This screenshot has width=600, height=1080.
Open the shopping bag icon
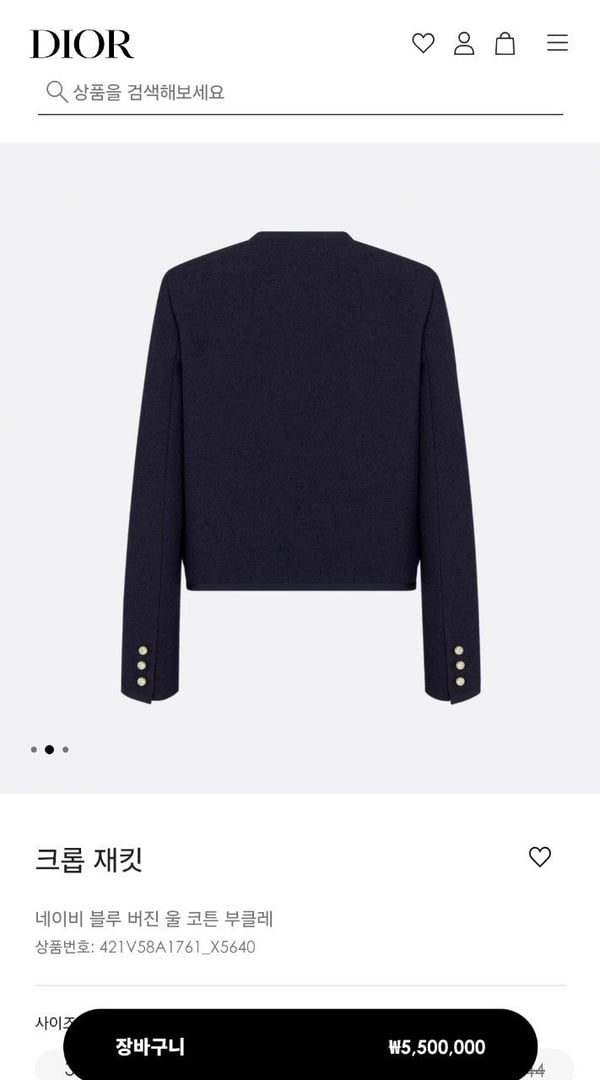(x=505, y=43)
